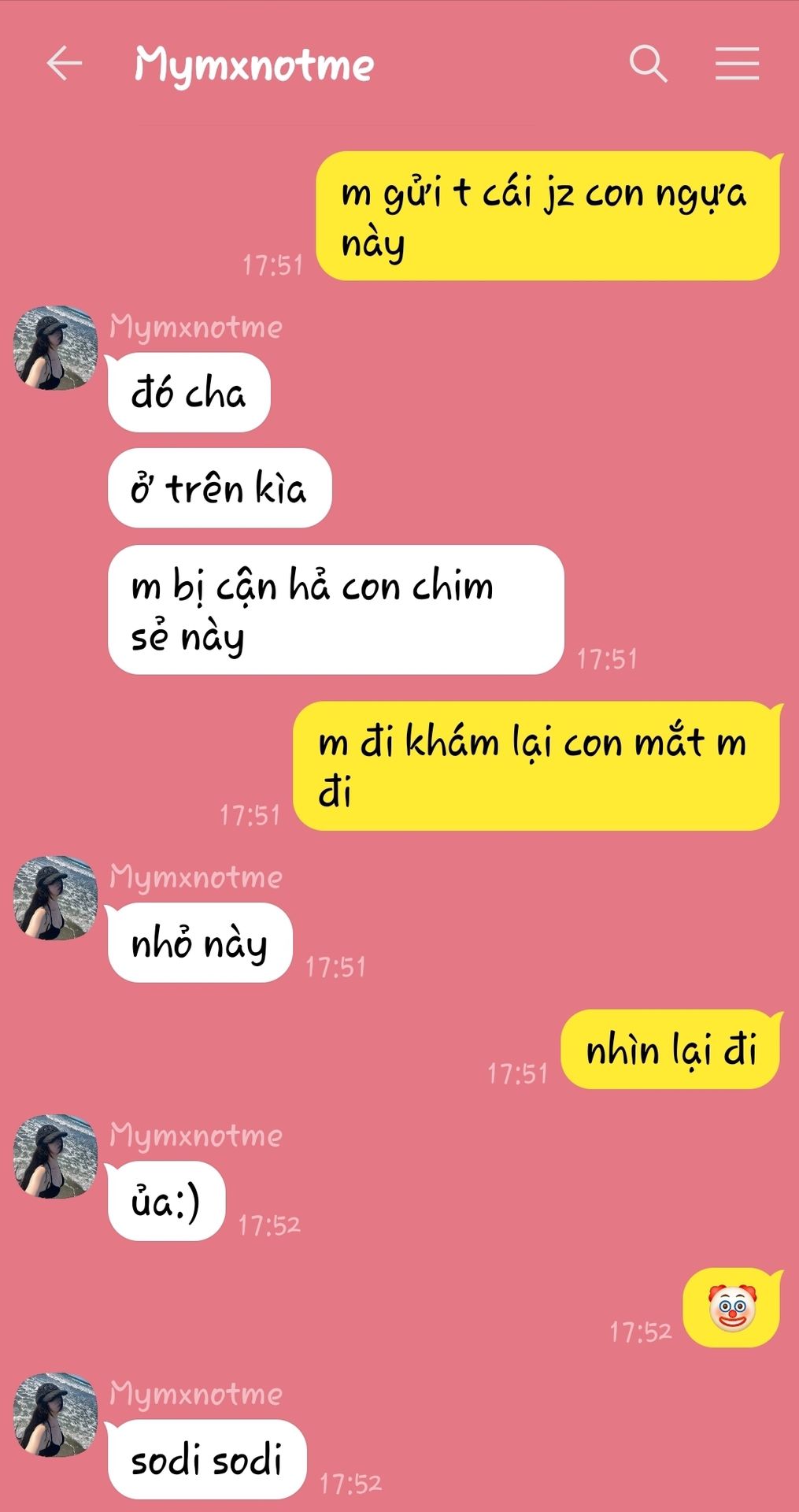Open the chat hamburger menu
This screenshot has height=1512, width=799.
[737, 64]
